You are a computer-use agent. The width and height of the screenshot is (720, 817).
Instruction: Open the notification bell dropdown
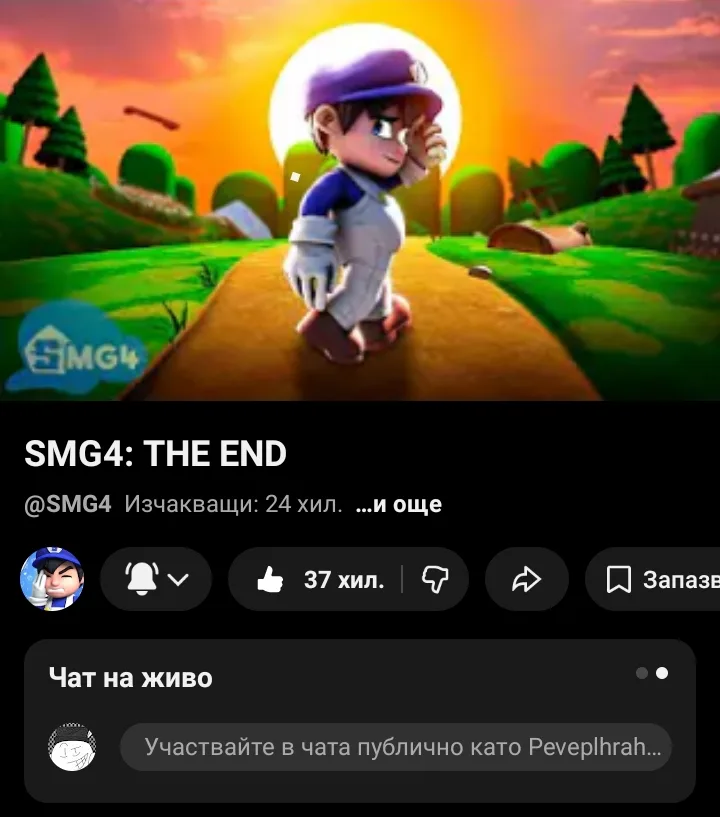point(156,579)
